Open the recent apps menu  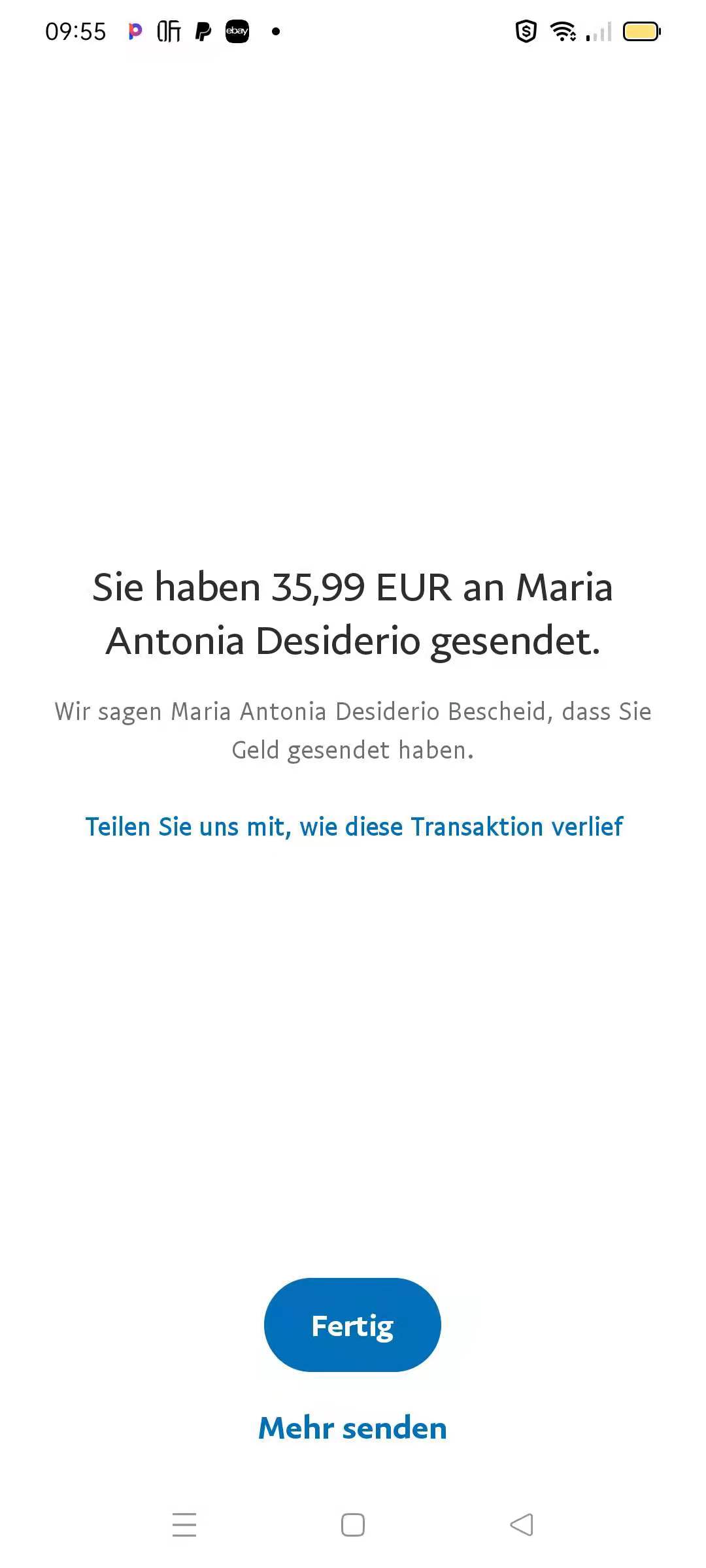184,1525
